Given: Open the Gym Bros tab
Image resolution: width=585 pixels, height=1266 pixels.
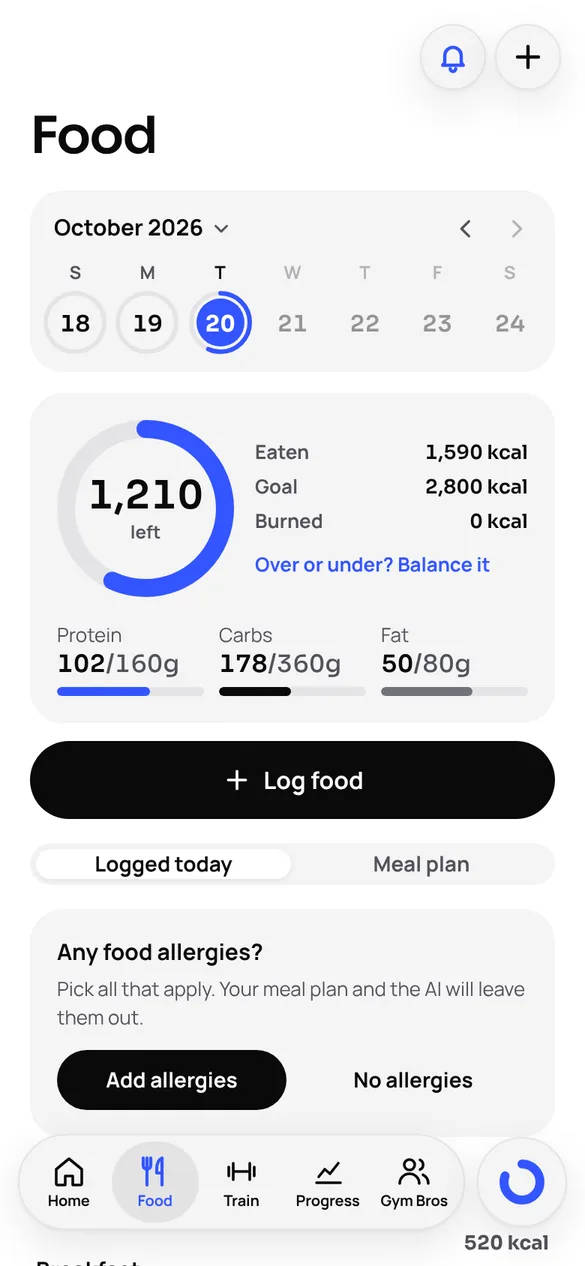Looking at the screenshot, I should coord(414,1183).
